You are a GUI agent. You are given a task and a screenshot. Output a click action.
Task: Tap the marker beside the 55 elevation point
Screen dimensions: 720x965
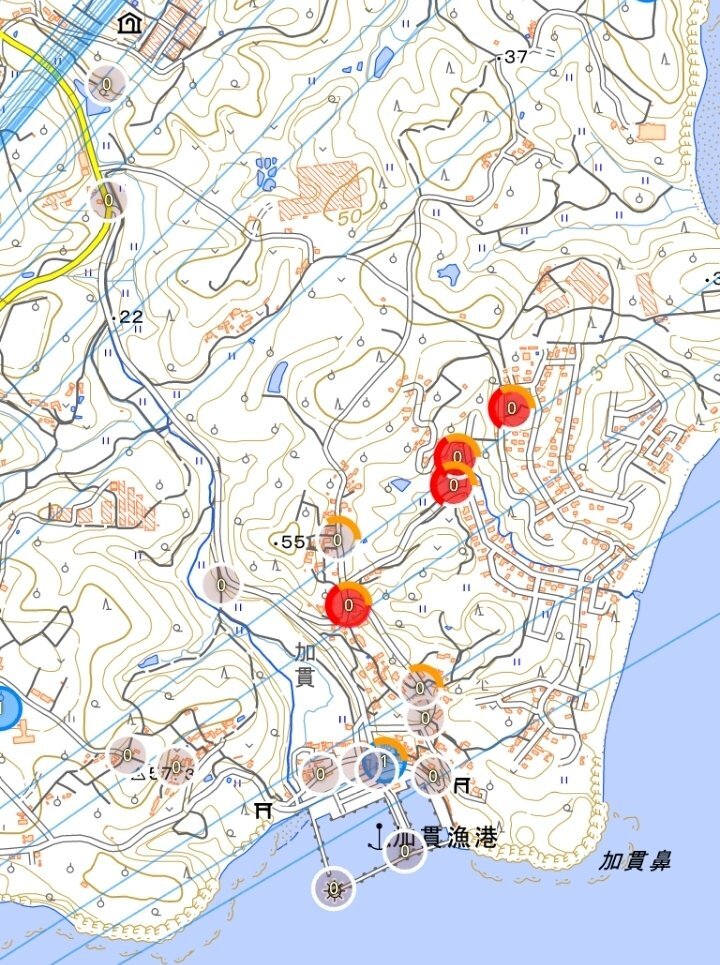click(x=337, y=540)
